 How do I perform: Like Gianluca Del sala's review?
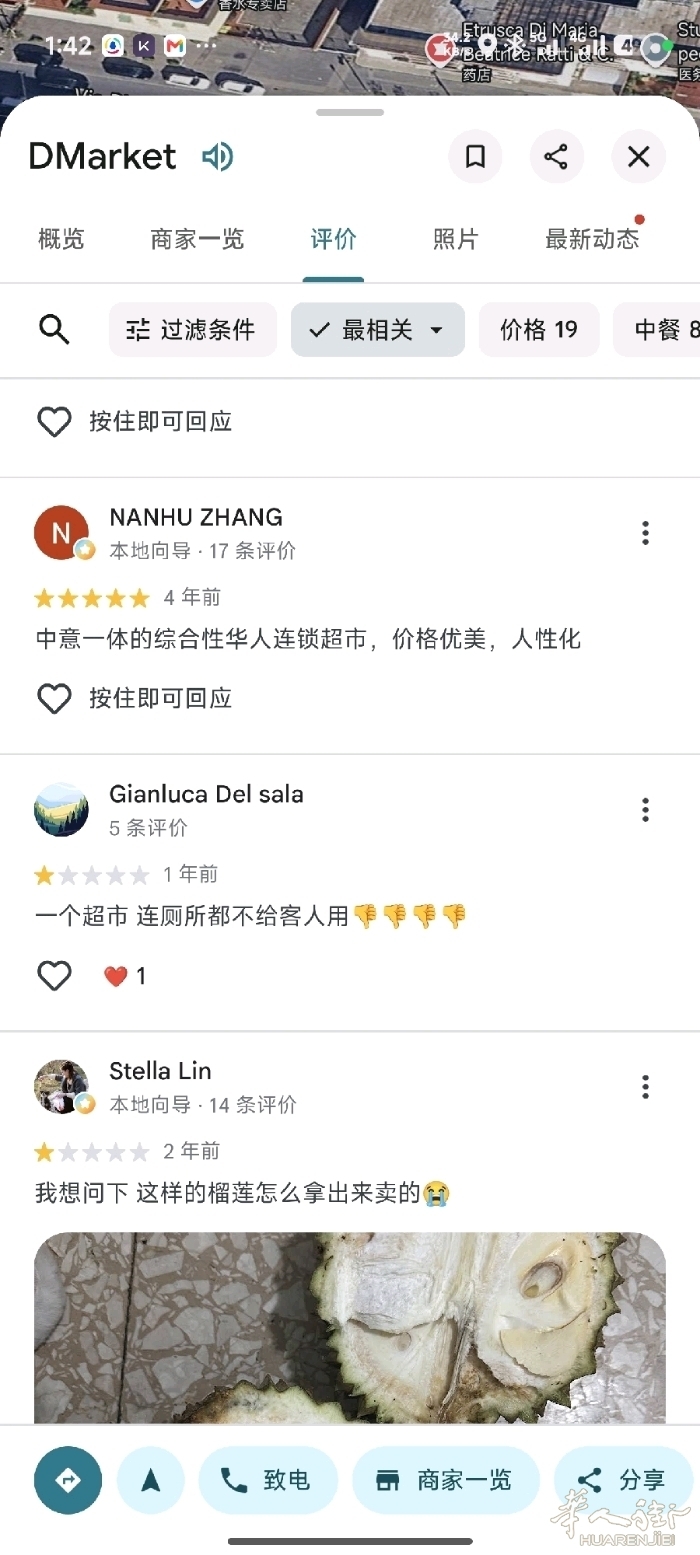coord(54,975)
